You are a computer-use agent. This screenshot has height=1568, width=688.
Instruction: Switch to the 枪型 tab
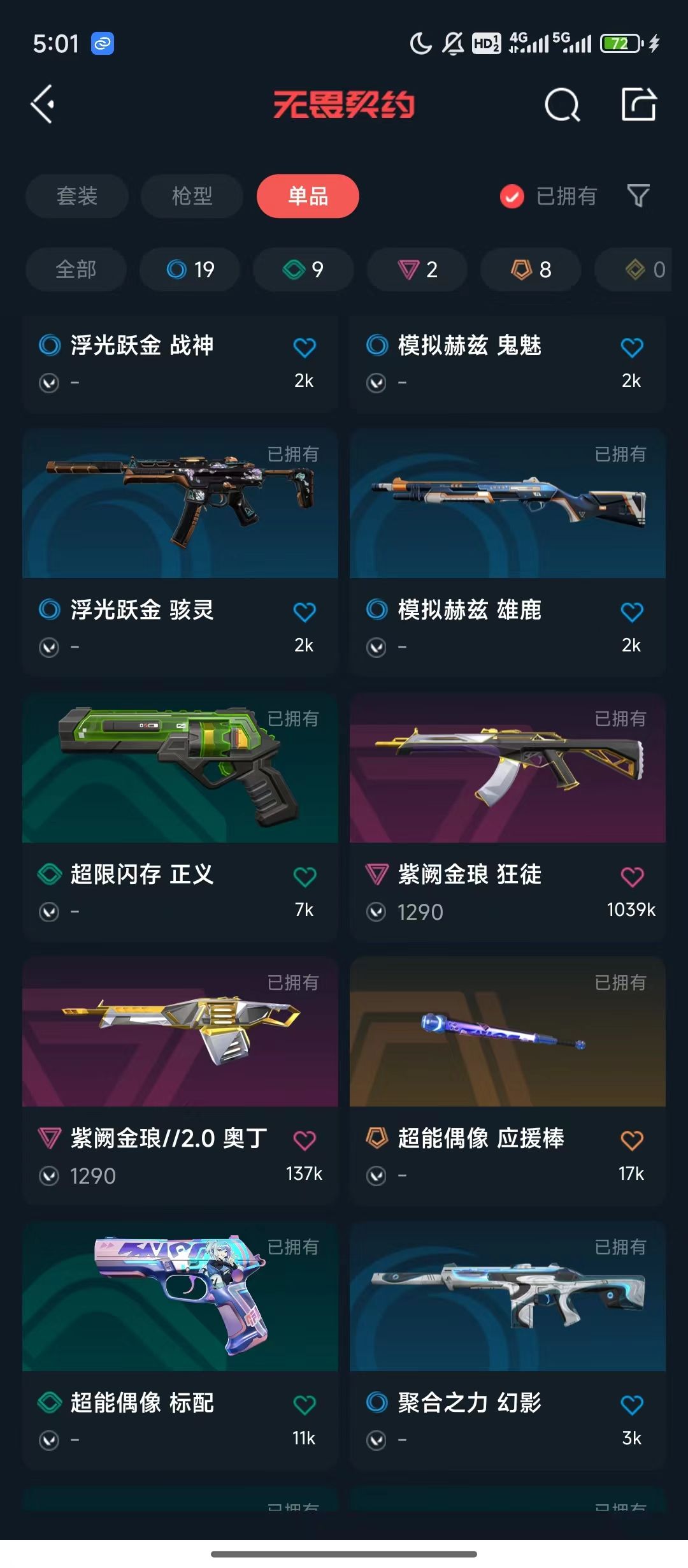(x=192, y=196)
